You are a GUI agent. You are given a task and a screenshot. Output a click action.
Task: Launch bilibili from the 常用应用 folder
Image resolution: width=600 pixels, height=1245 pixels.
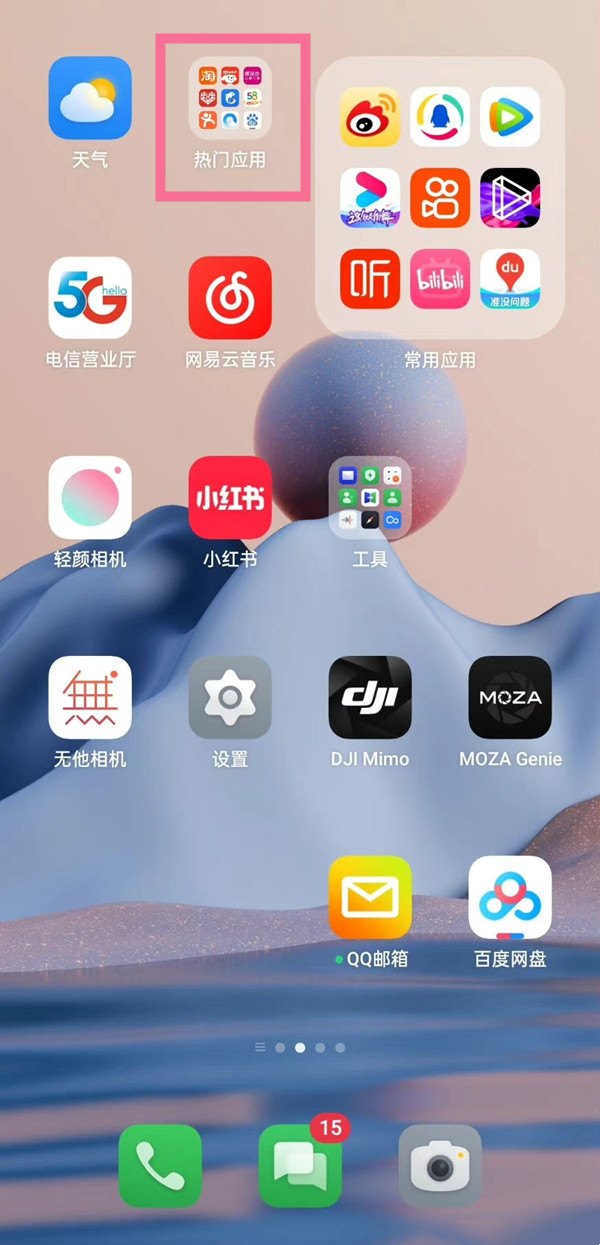(440, 278)
